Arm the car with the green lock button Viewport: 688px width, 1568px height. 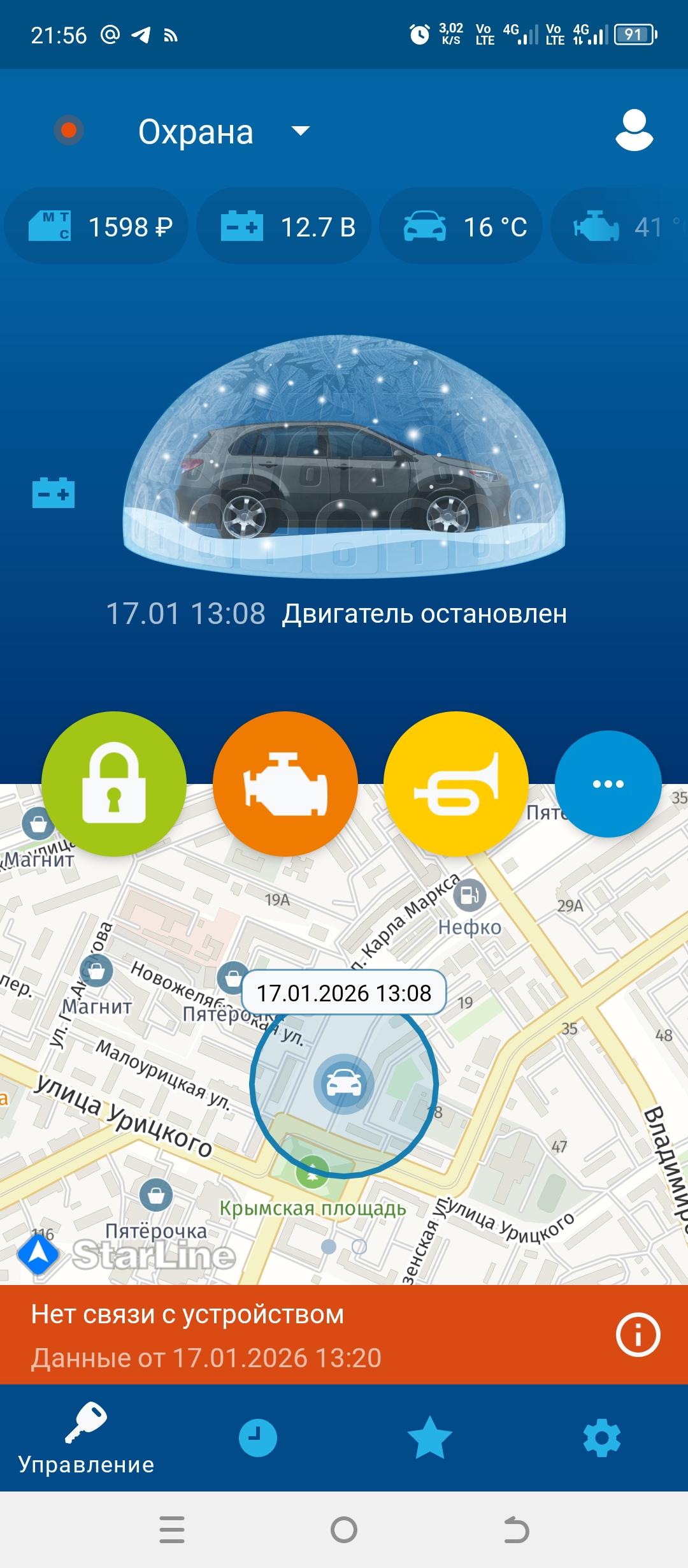pos(114,783)
